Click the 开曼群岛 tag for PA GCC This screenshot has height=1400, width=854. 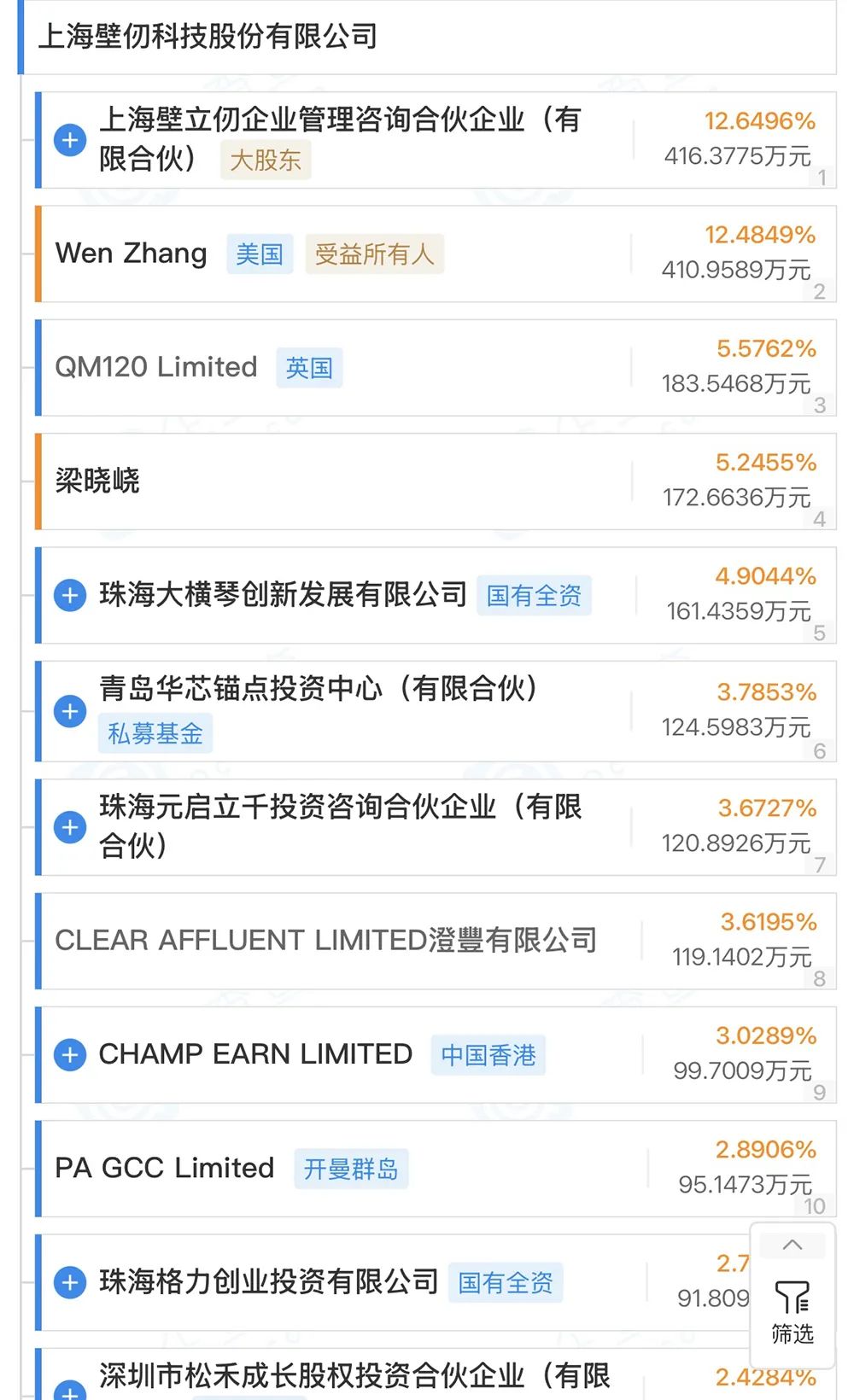351,1170
